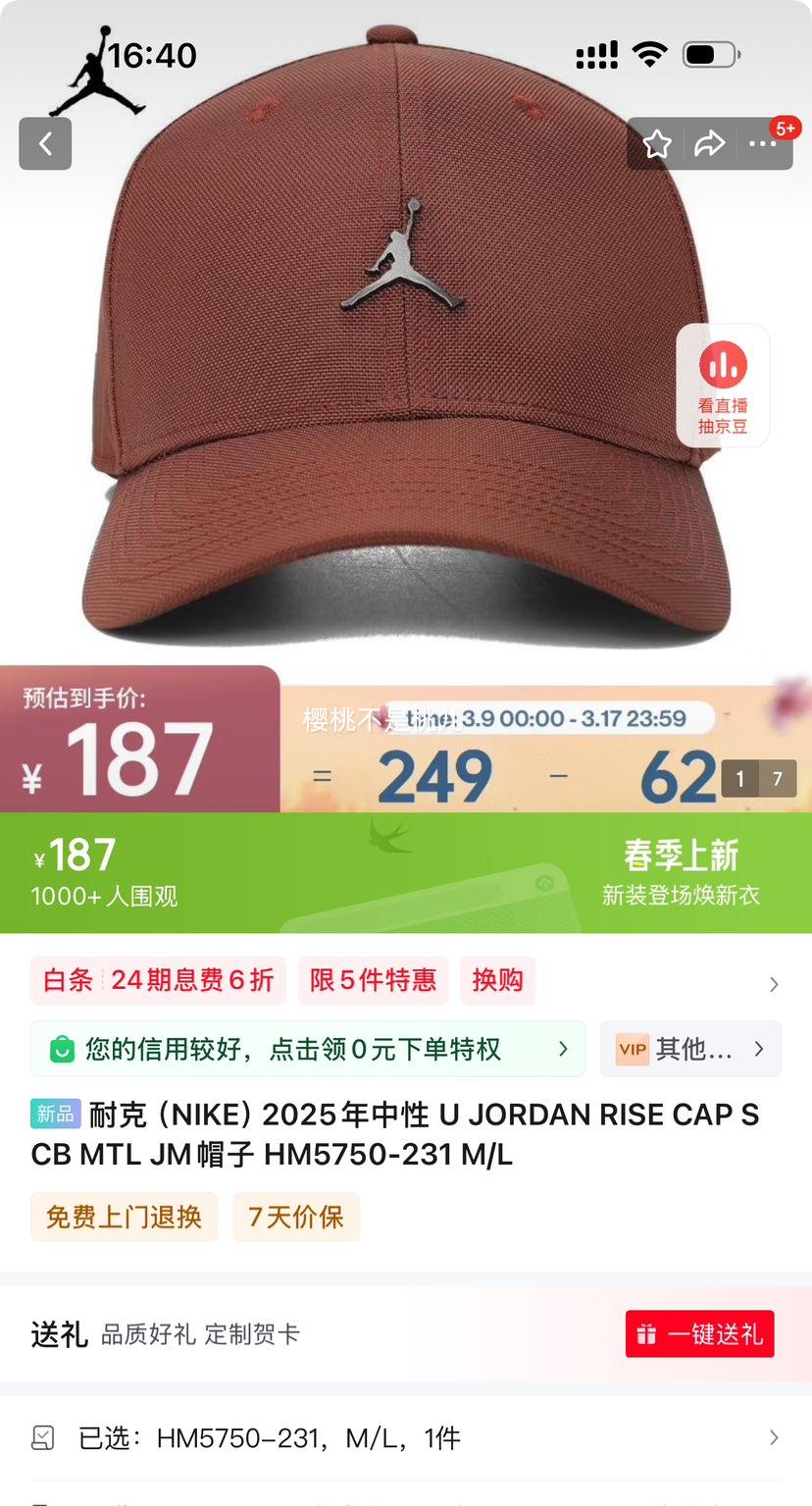Open more options via the 5+ icon

pos(762,142)
